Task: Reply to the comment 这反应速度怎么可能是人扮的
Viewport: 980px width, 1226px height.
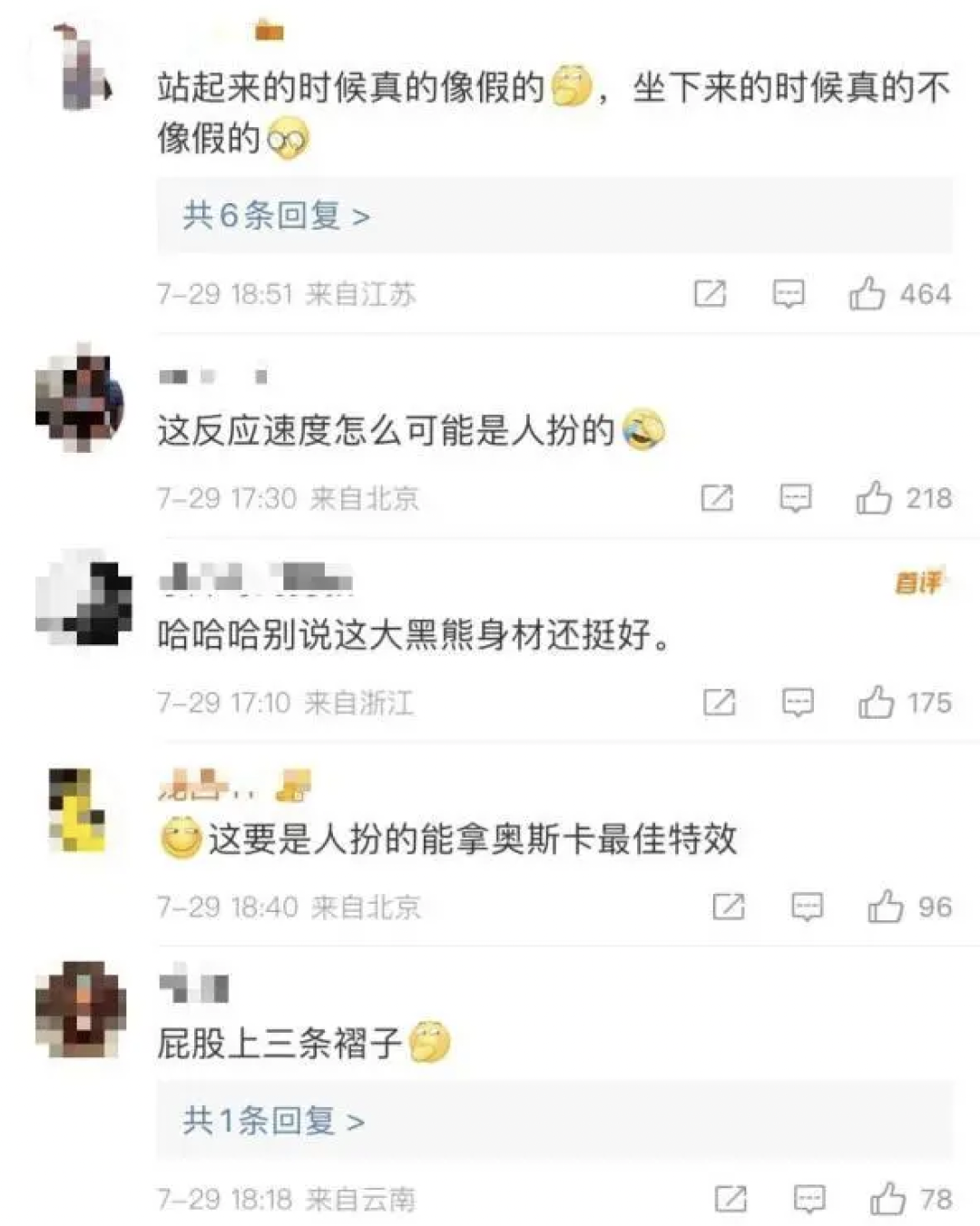Action: pos(796,498)
